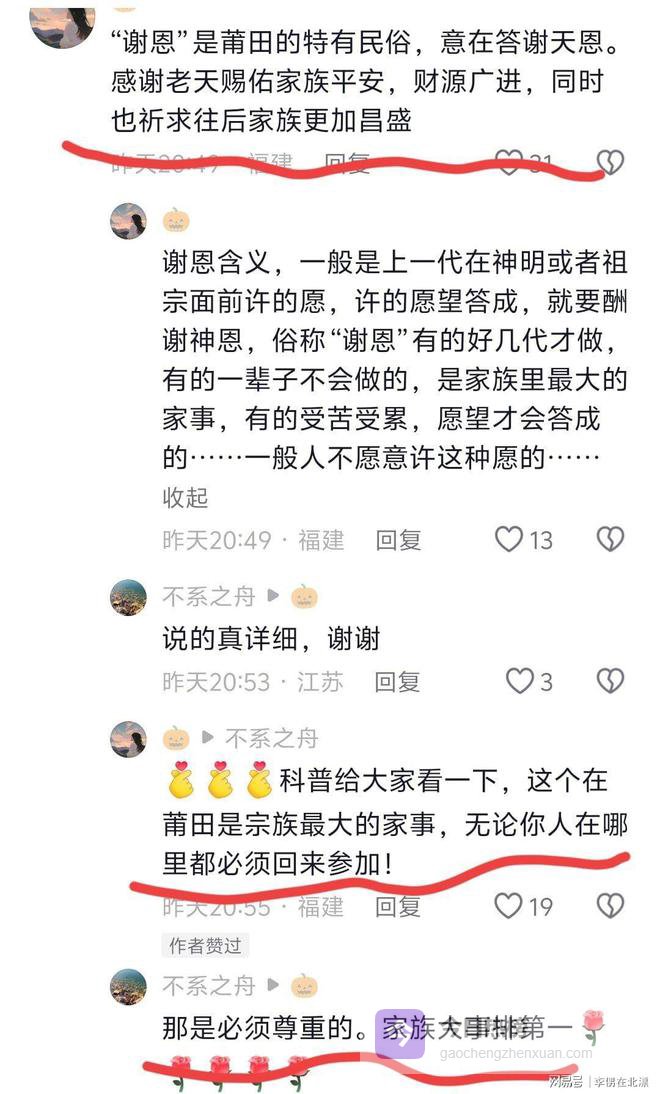Open avatar beside 那是必须尊重的 comment

(129, 986)
